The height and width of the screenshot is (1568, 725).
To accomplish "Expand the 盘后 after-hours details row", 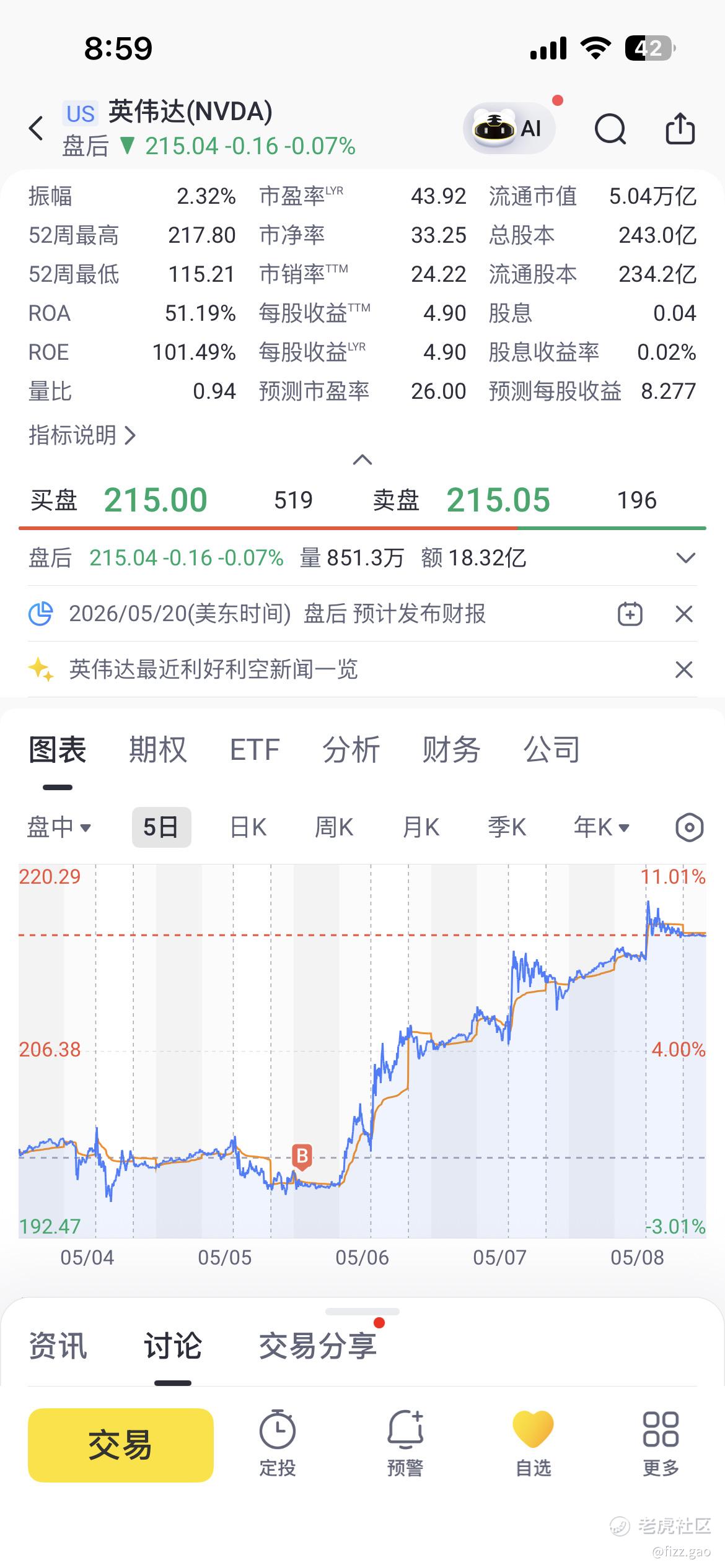I will tap(685, 558).
